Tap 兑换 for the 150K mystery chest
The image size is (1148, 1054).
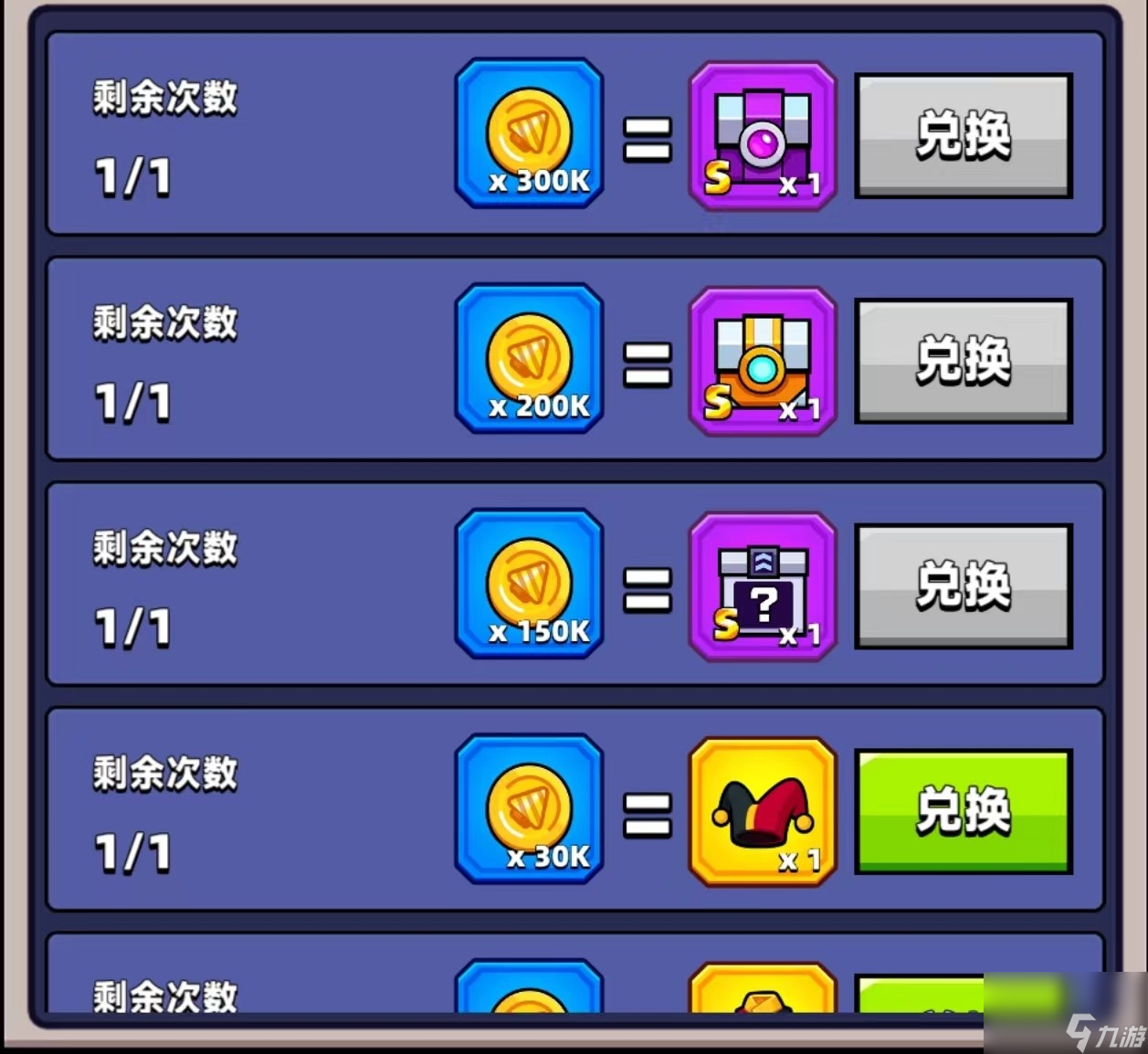pyautogui.click(x=963, y=585)
